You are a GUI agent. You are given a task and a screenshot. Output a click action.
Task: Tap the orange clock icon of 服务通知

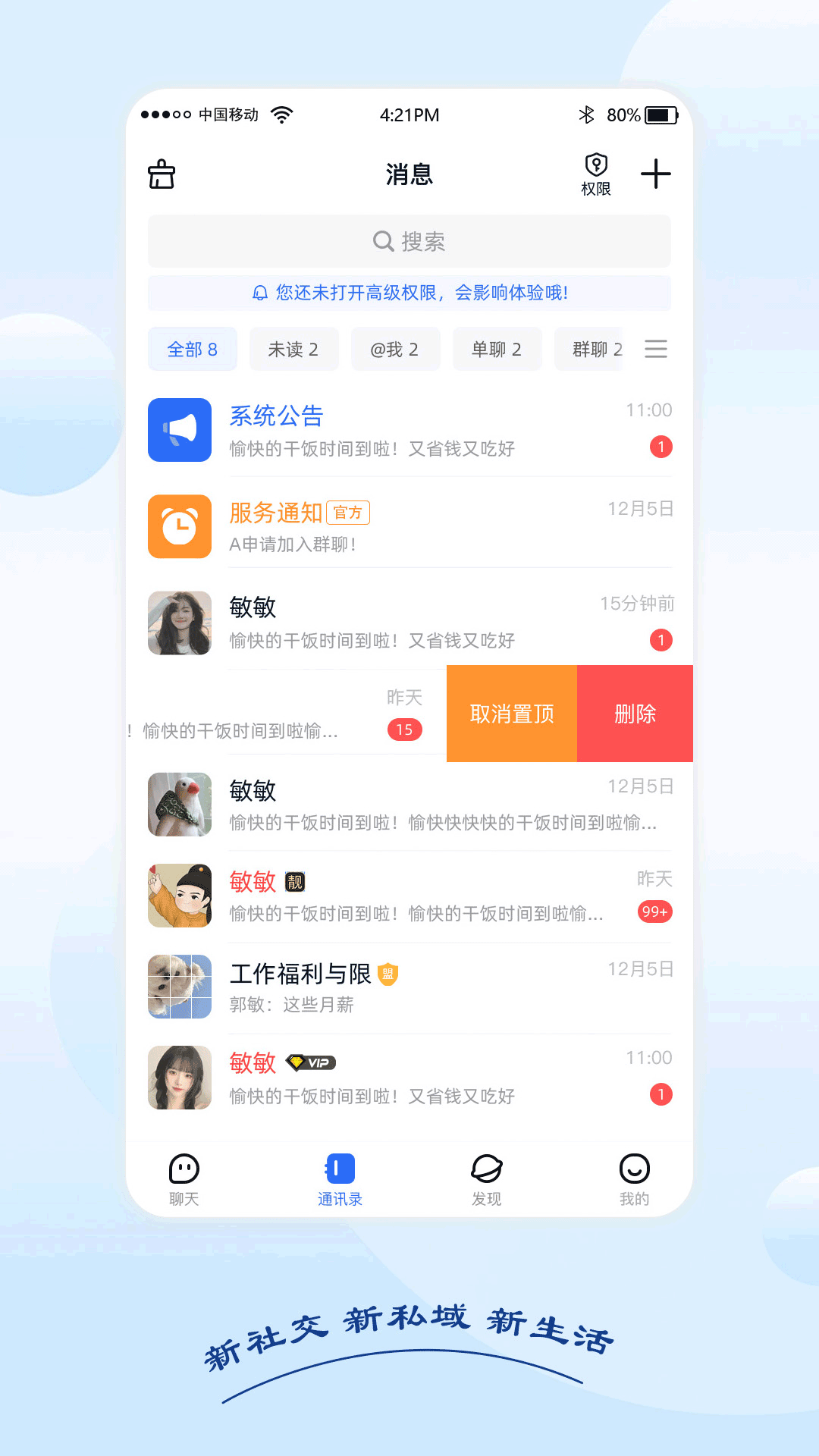pos(179,526)
